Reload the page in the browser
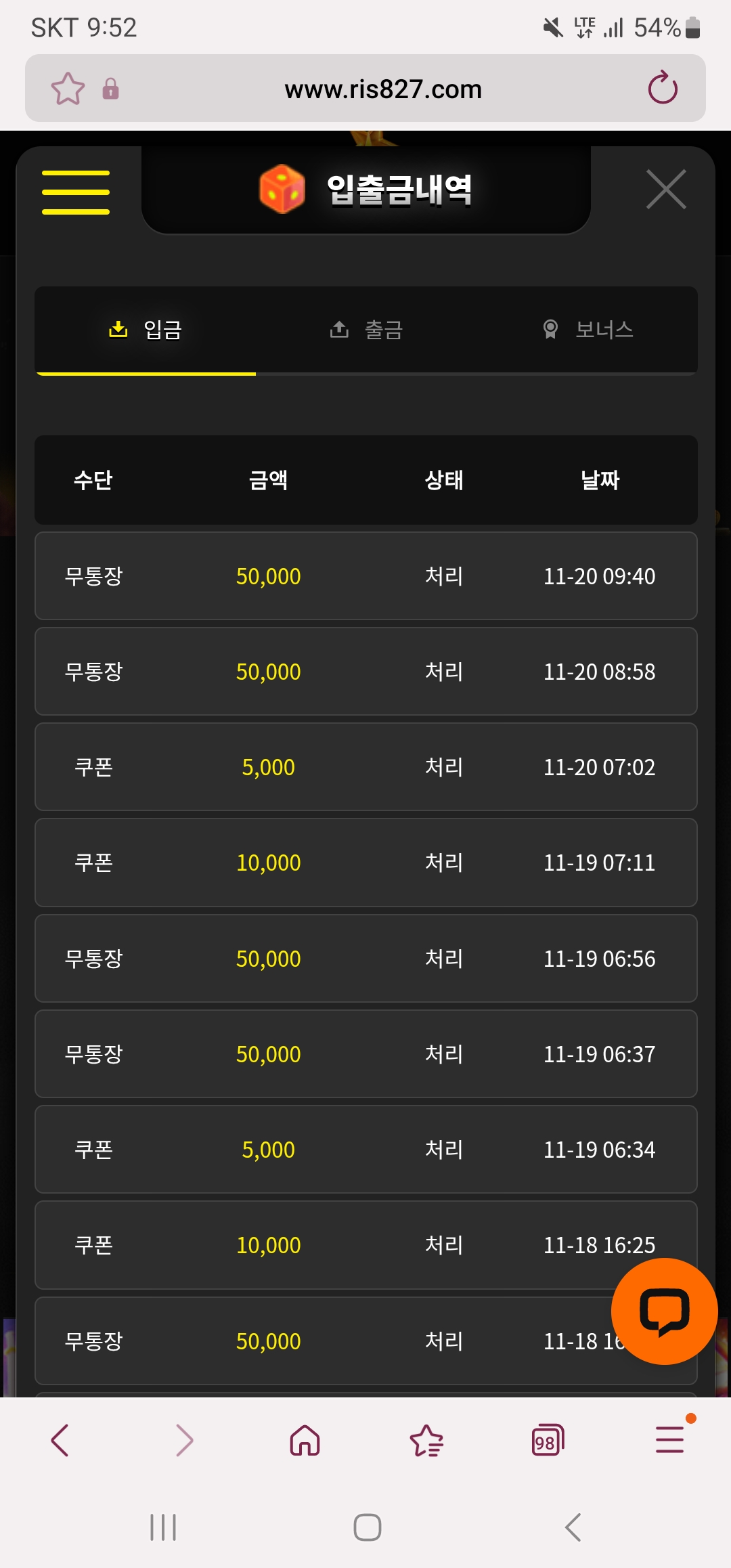This screenshot has height=1568, width=731. tap(662, 88)
